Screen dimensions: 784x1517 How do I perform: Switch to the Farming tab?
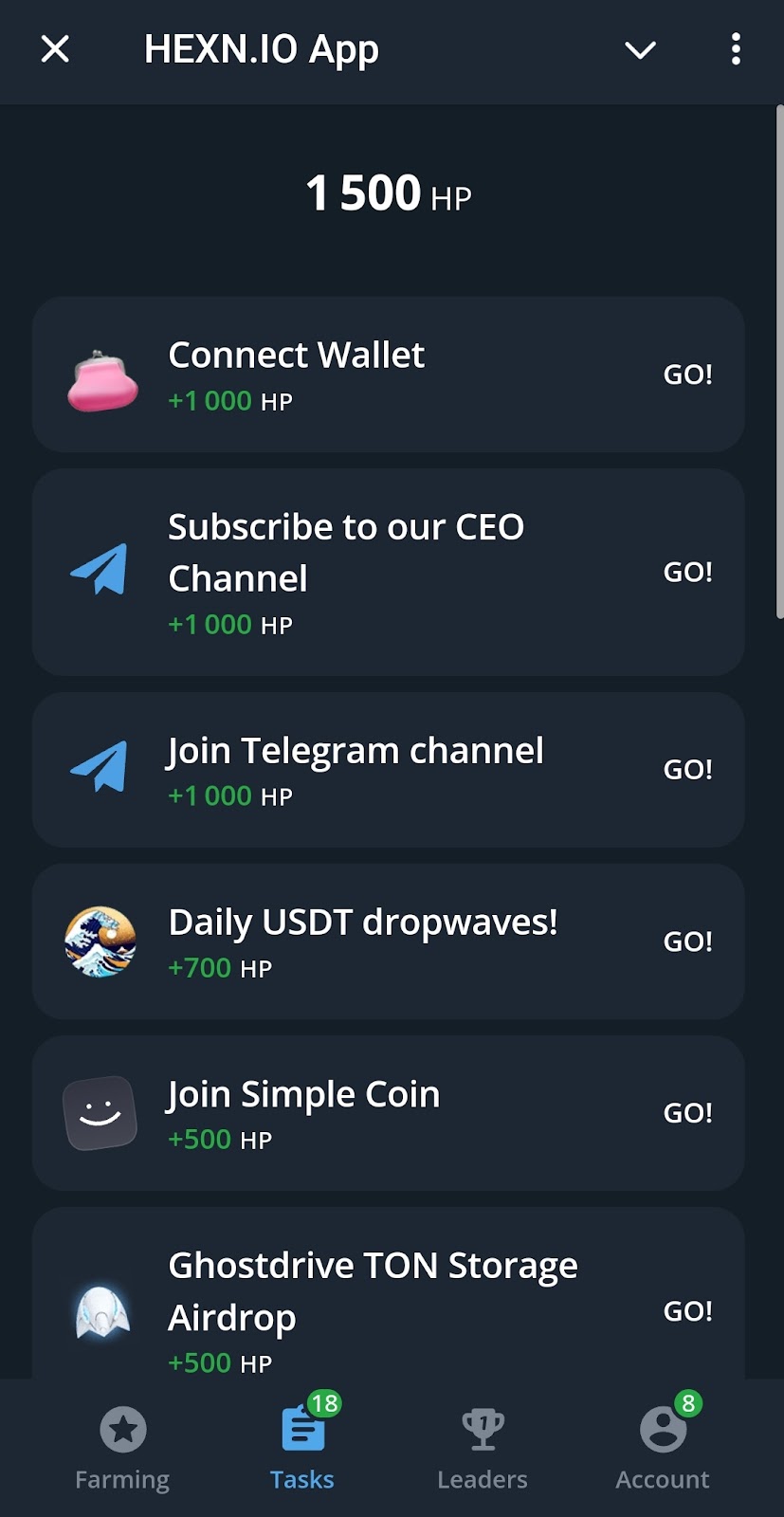point(122,1448)
